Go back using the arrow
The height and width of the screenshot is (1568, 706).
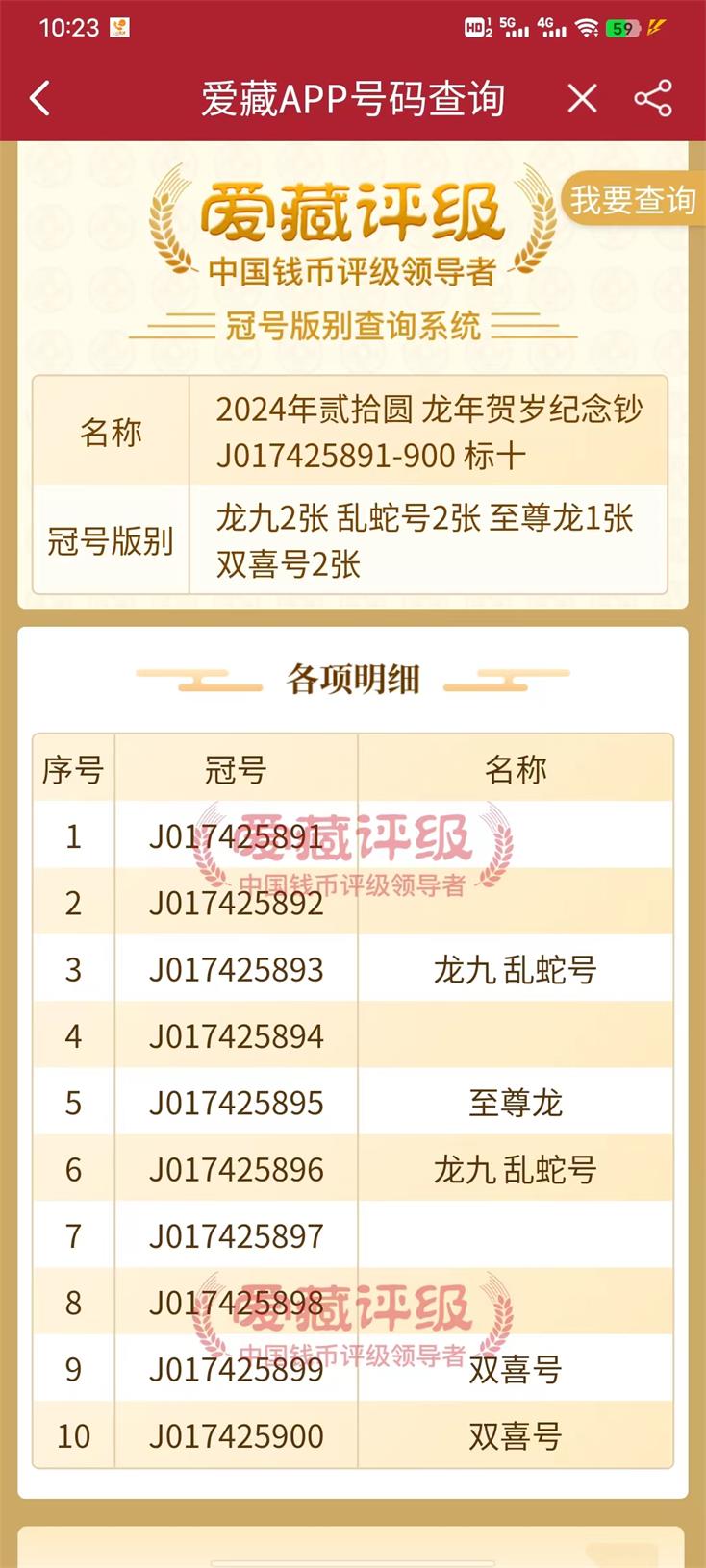click(39, 98)
